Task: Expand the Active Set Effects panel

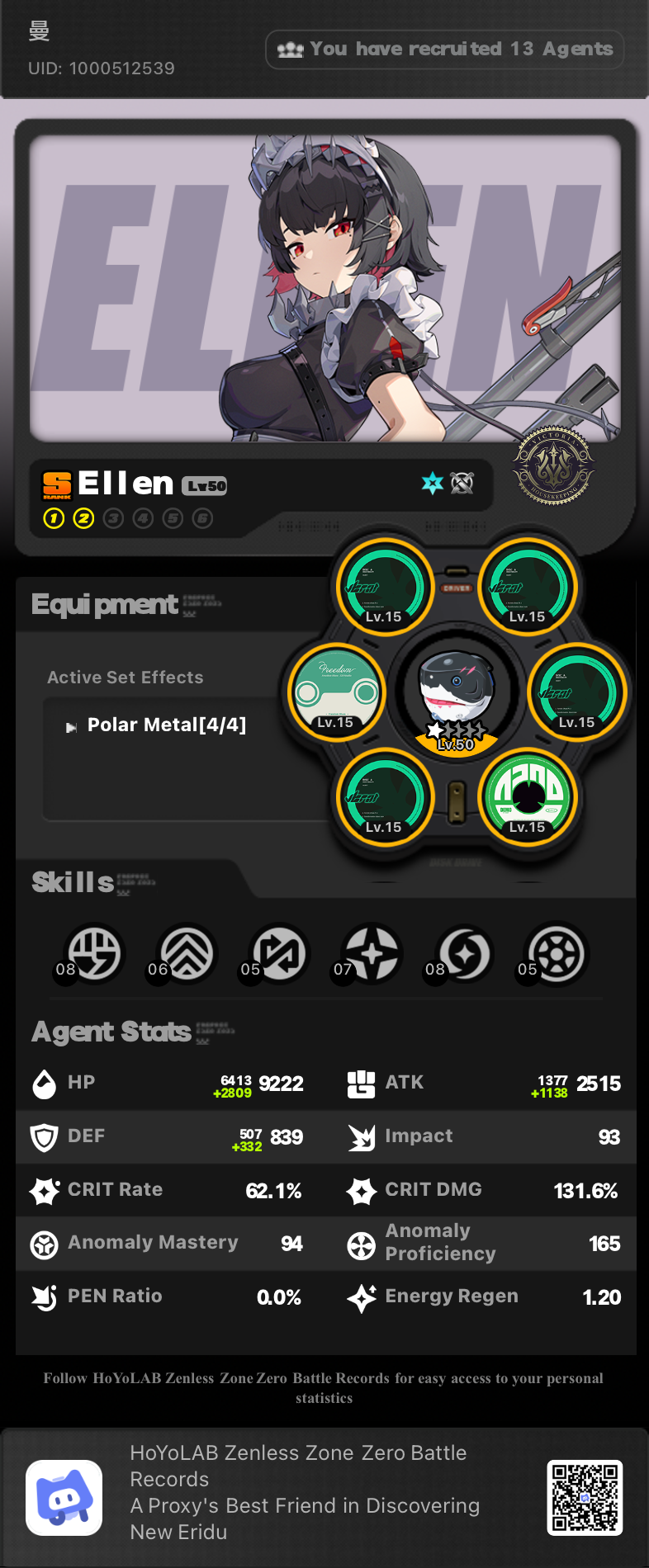Action: 125,678
